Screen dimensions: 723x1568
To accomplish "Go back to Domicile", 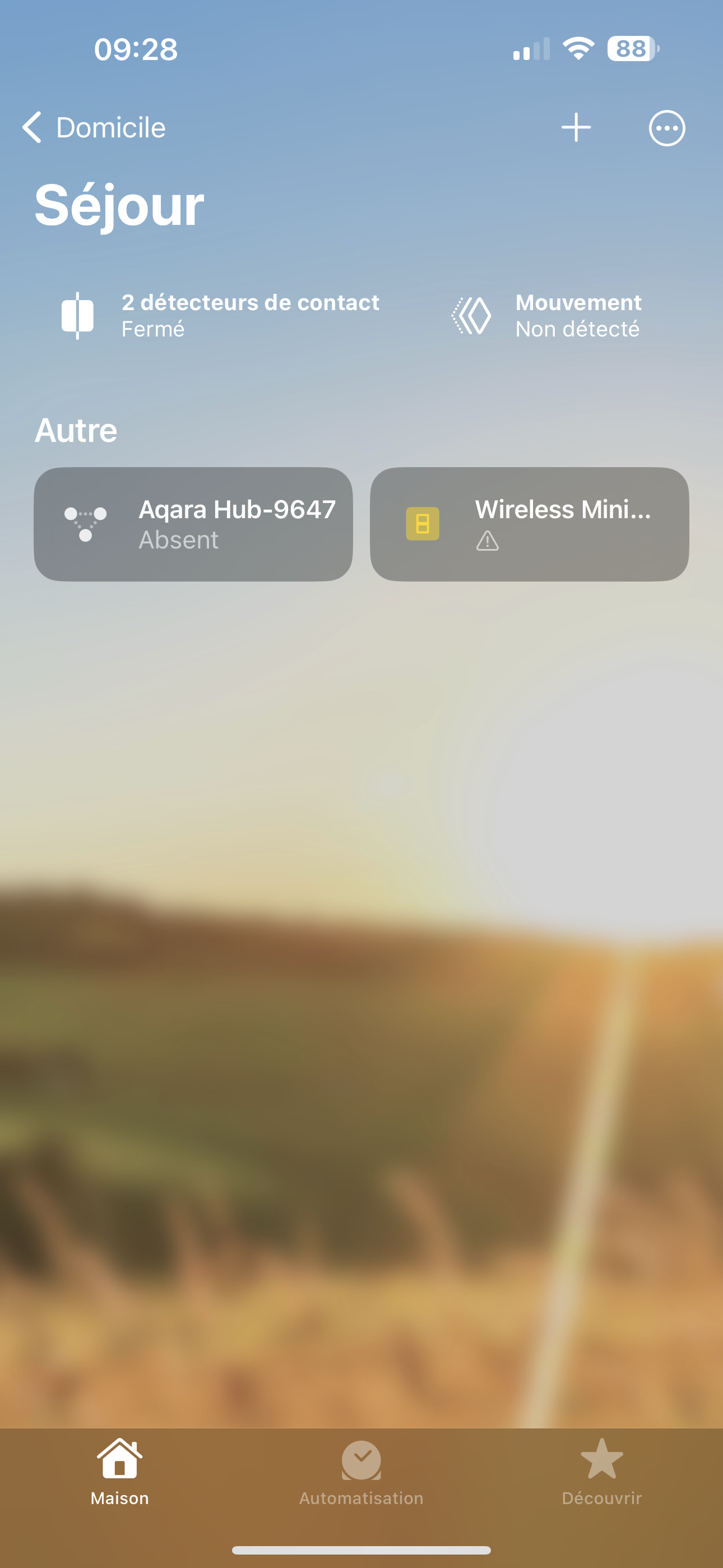I will [94, 128].
